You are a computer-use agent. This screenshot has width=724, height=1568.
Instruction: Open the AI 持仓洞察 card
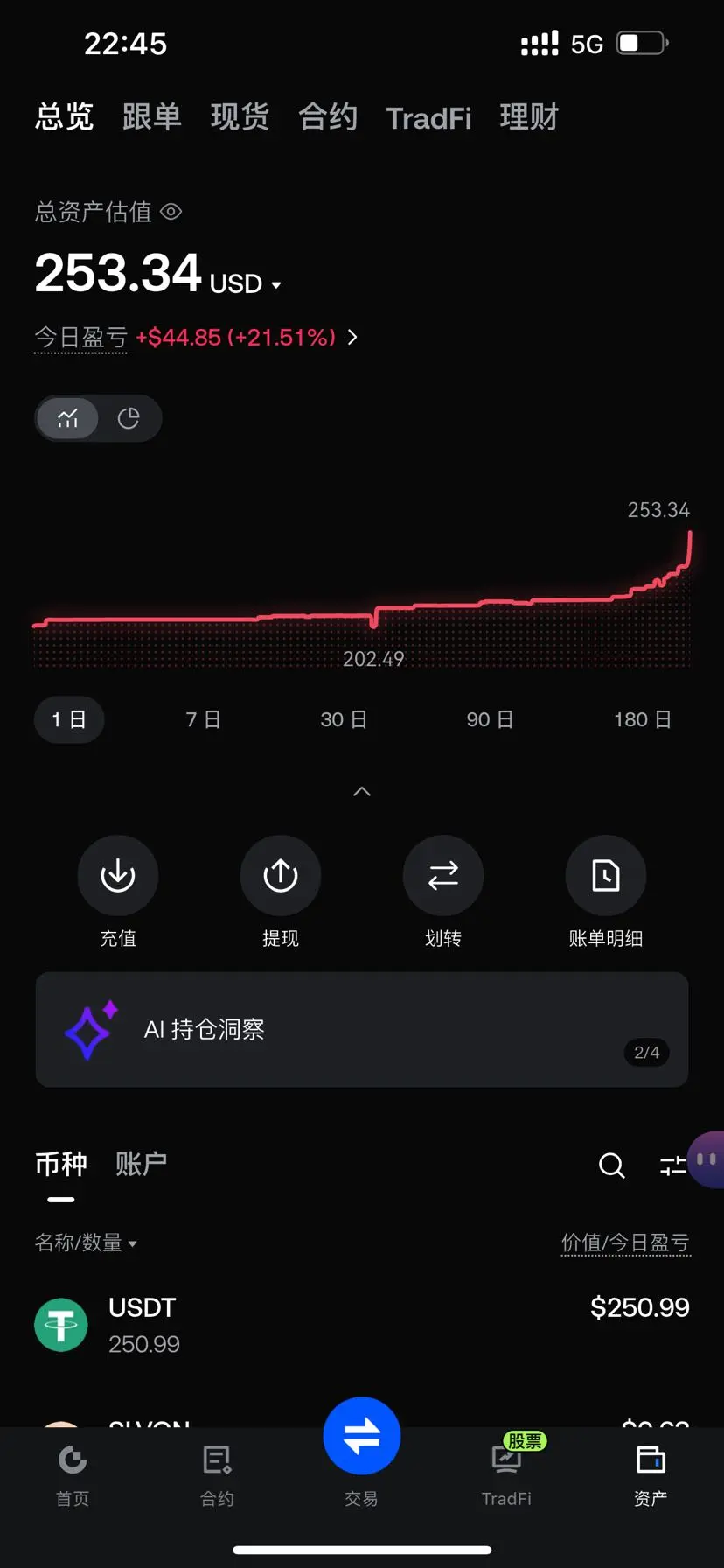[362, 1029]
